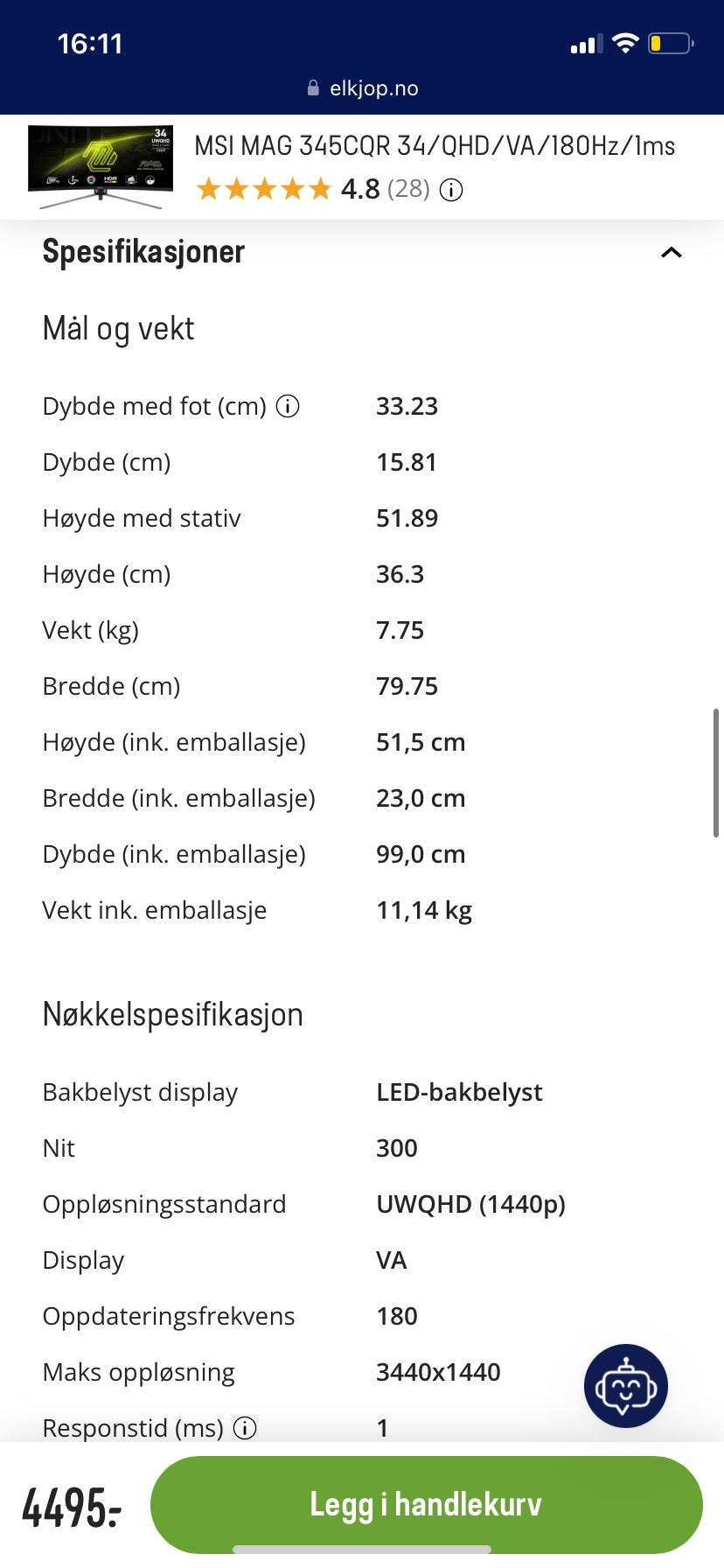
Task: Open the MSI monitor product thumbnail
Action: click(101, 167)
